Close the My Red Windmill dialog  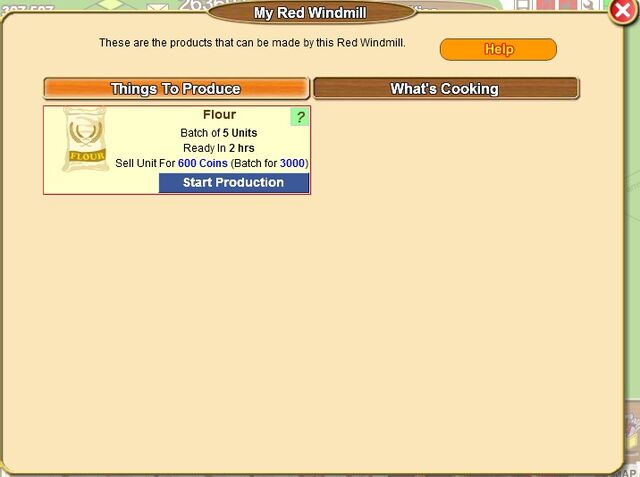622,12
